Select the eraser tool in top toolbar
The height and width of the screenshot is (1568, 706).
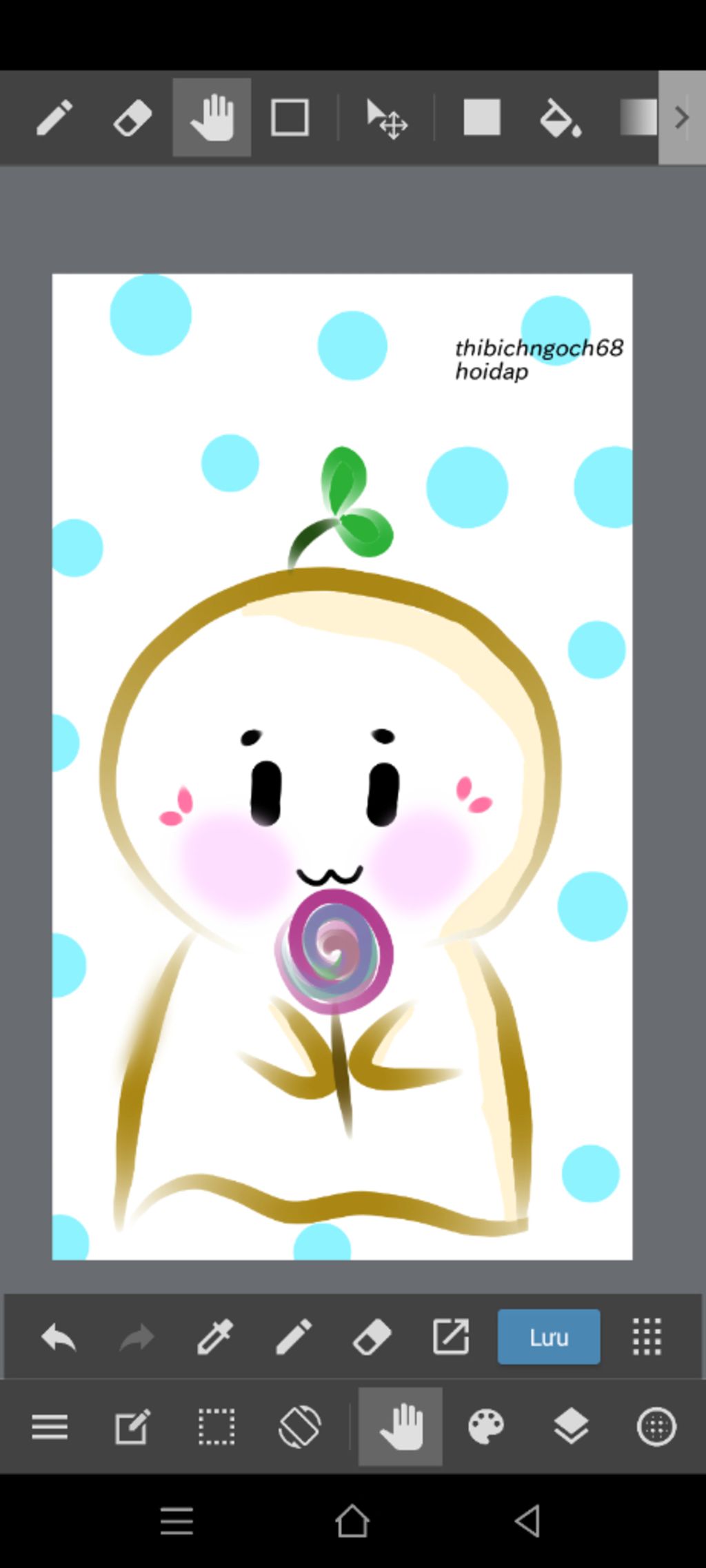coord(132,117)
